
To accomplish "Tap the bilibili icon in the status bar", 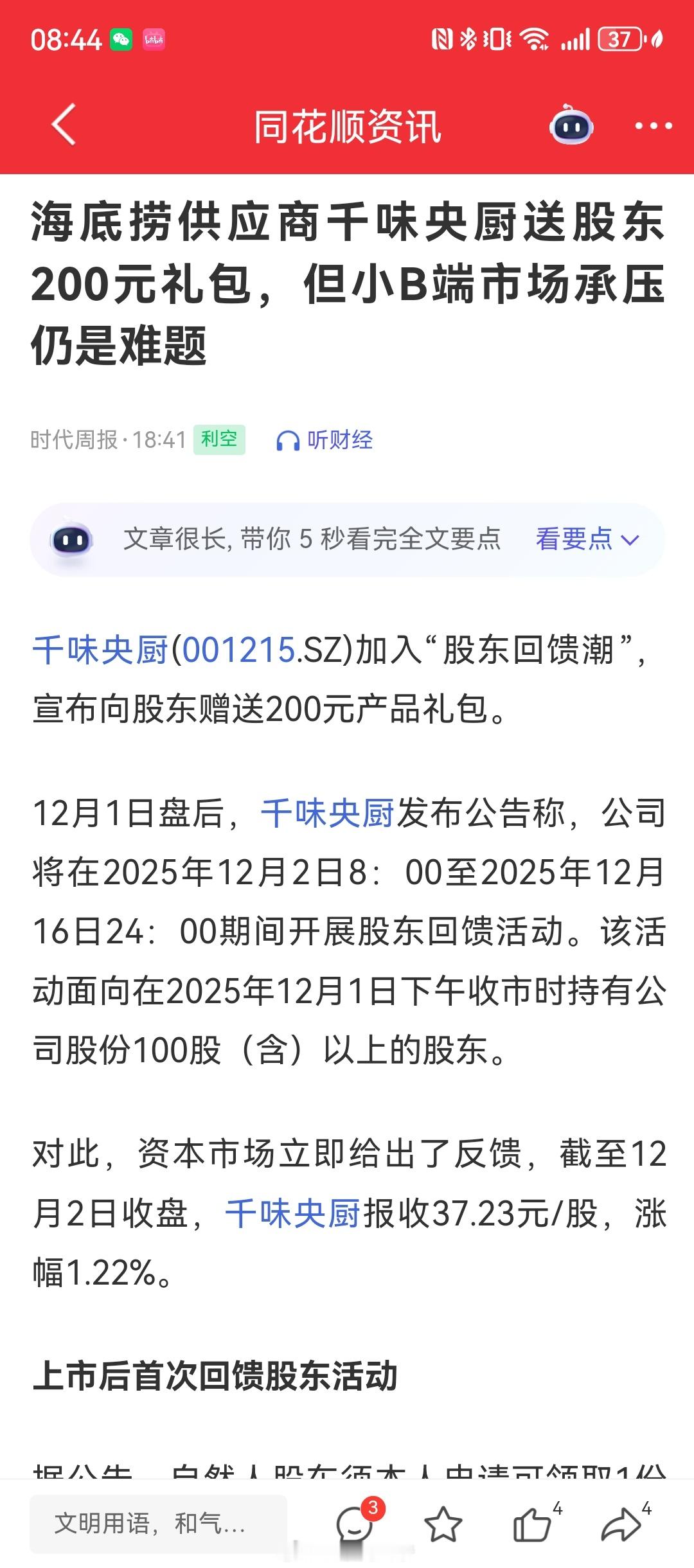I will pos(154,40).
